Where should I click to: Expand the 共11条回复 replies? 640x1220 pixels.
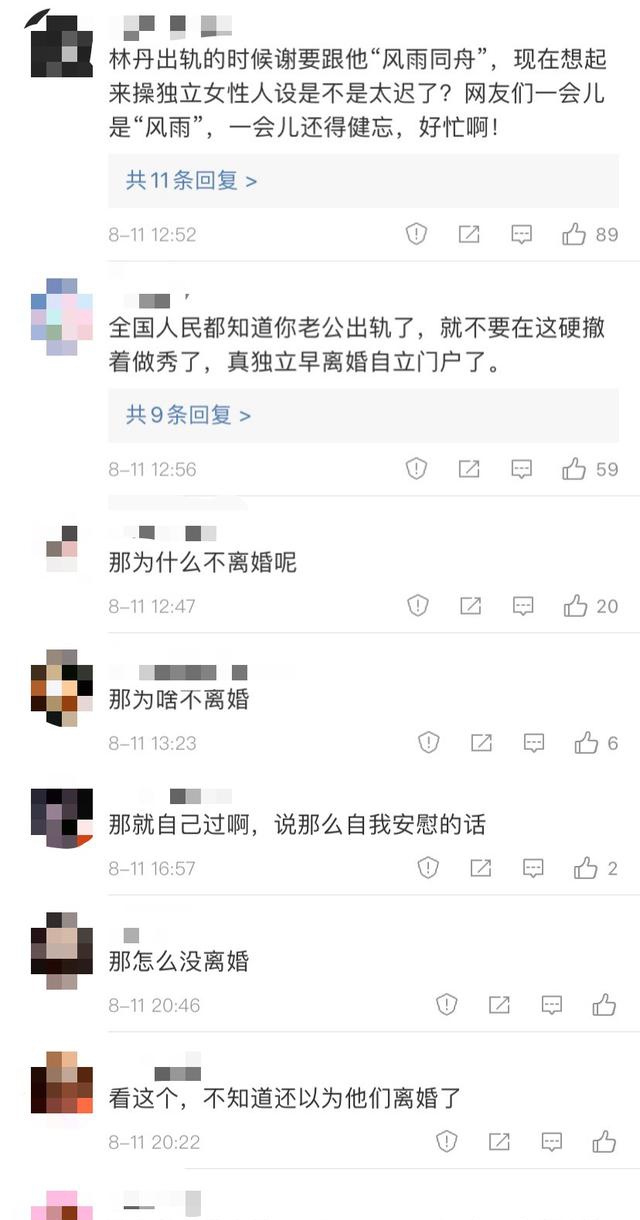[191, 181]
